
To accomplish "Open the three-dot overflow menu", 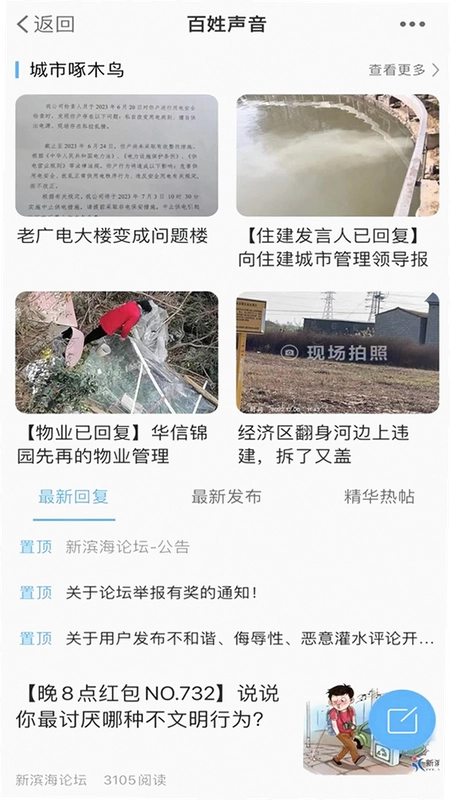I will (x=412, y=24).
